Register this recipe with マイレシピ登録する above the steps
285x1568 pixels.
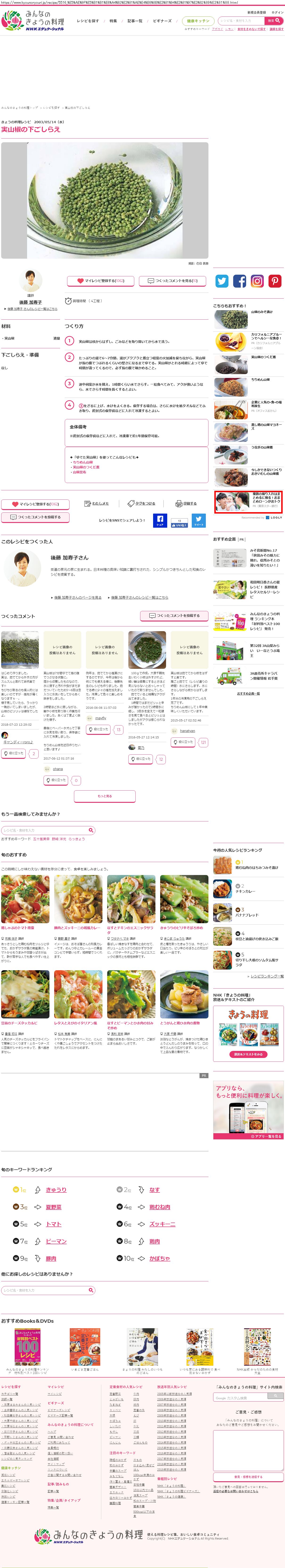[101, 281]
